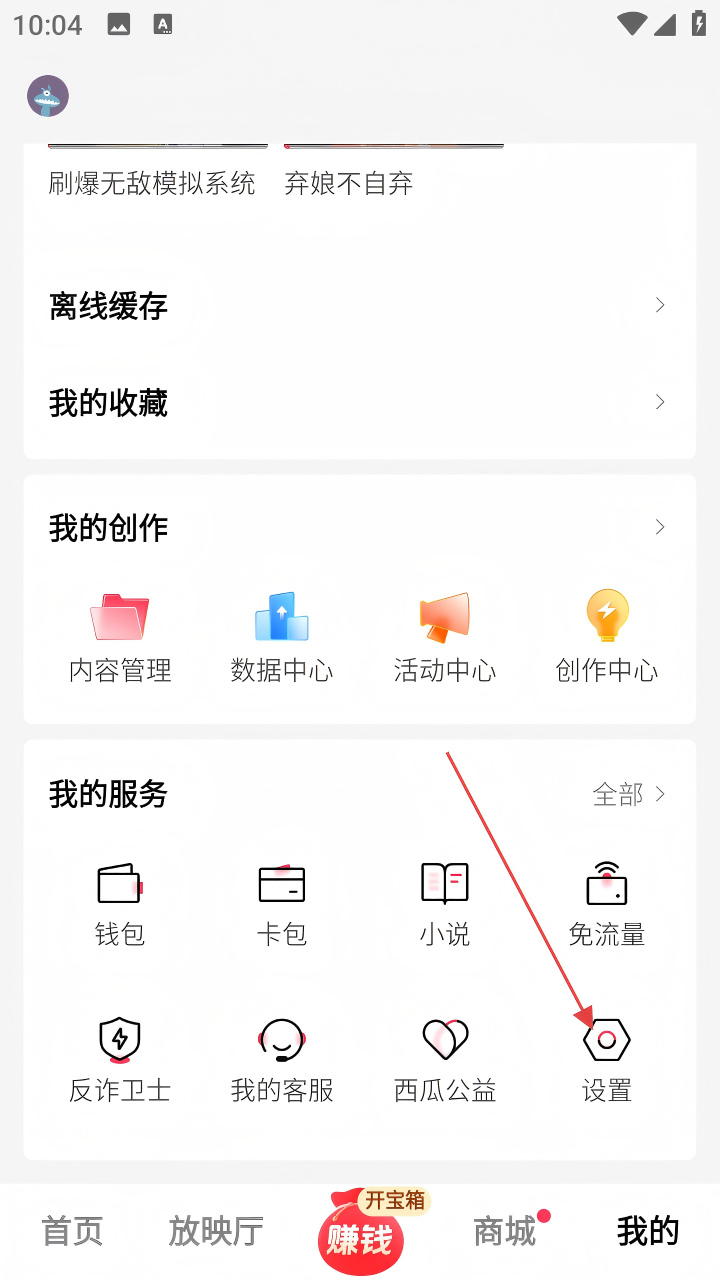Open 小说 novels
This screenshot has width=720, height=1280.
pos(445,903)
